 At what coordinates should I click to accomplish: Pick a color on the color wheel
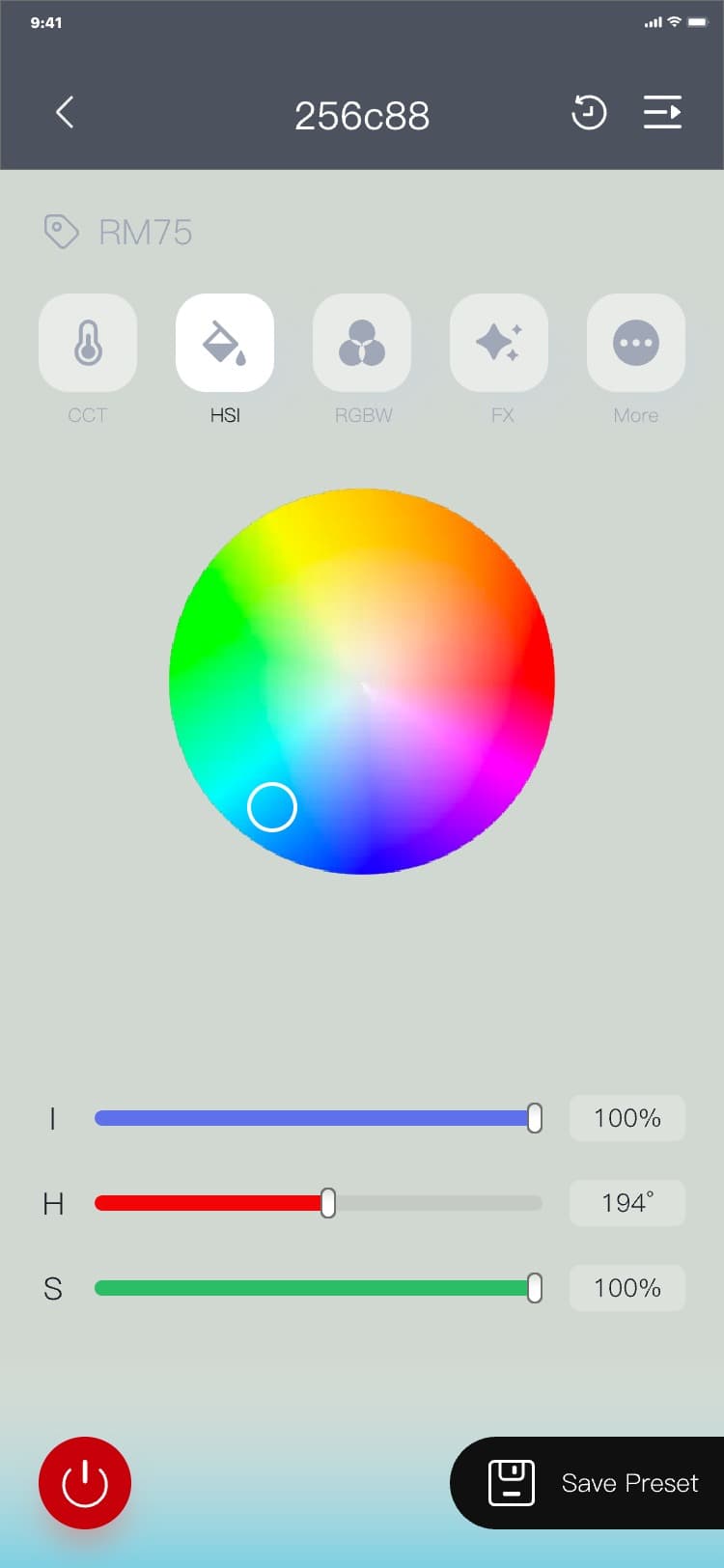click(362, 681)
